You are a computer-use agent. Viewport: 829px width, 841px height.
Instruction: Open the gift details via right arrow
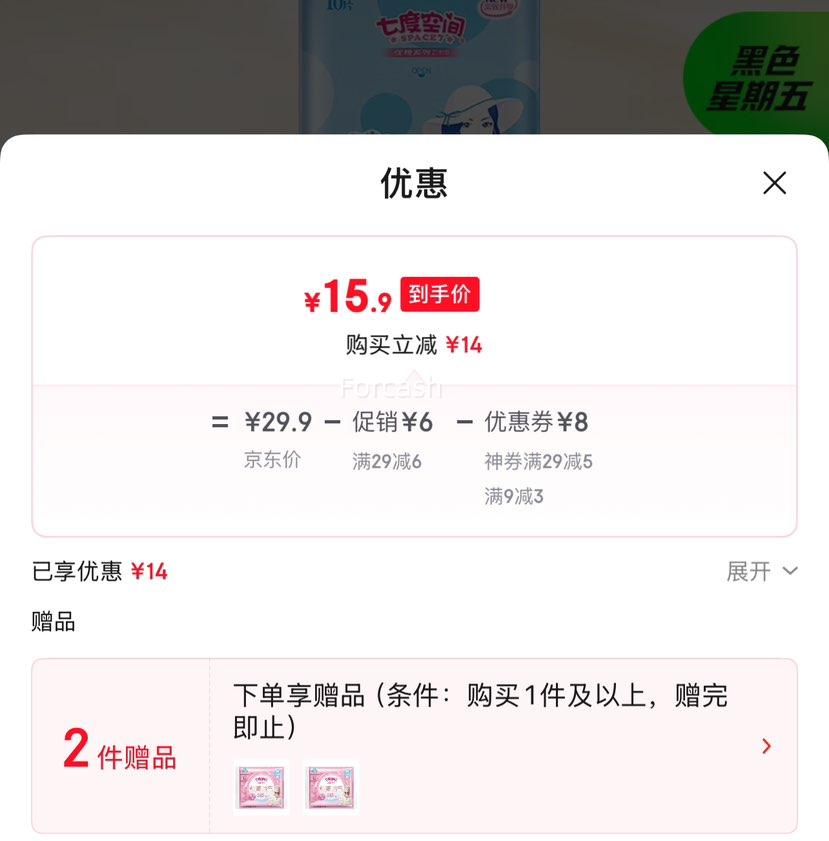click(766, 746)
